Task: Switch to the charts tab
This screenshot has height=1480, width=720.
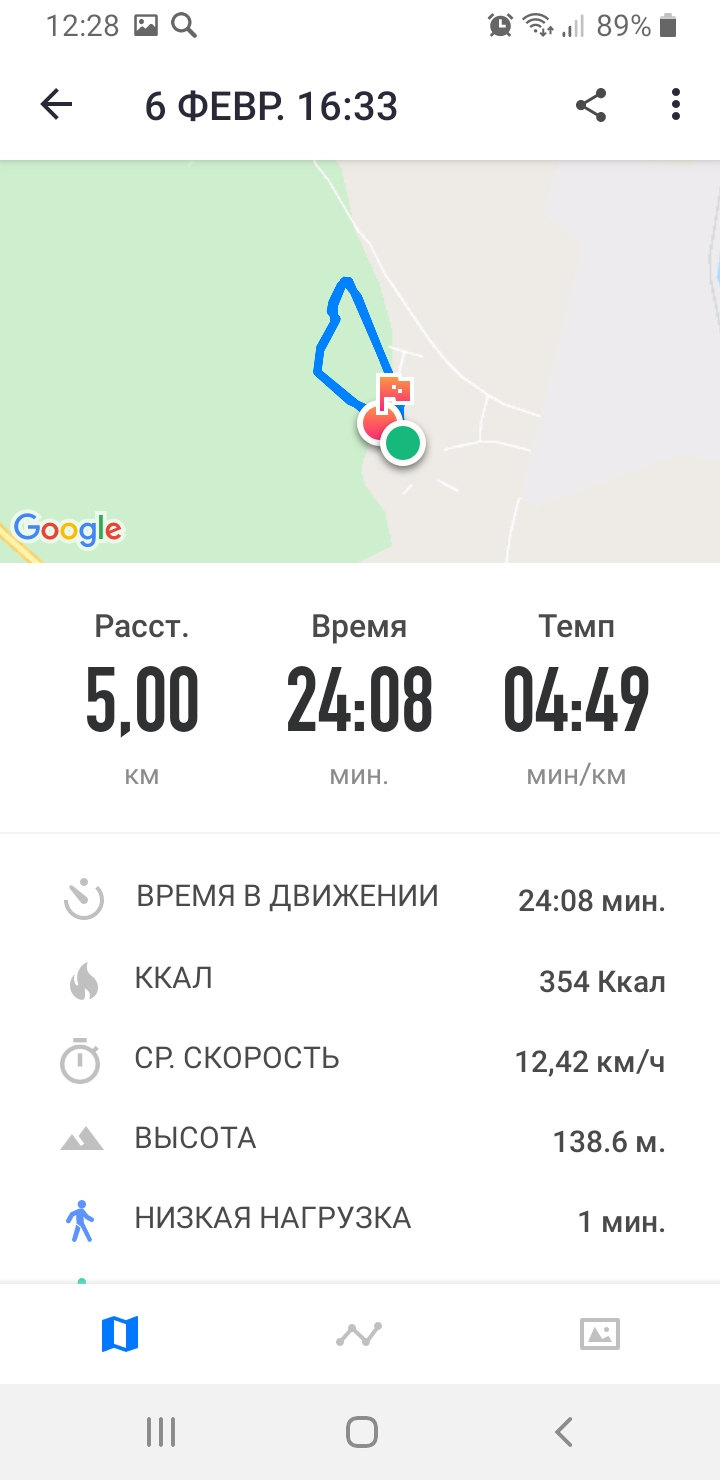Action: (x=359, y=1334)
